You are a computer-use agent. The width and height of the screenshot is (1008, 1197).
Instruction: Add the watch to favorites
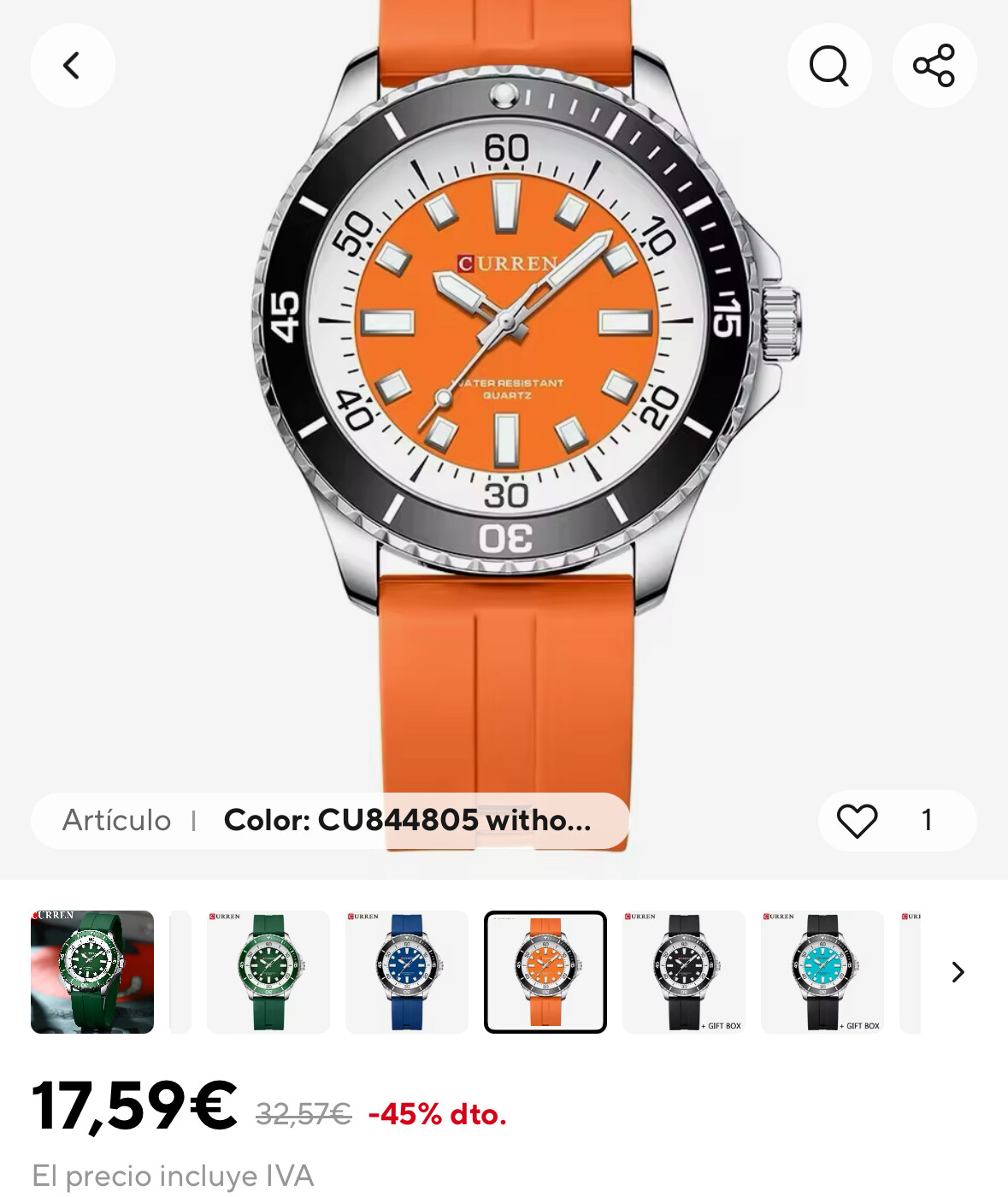857,821
